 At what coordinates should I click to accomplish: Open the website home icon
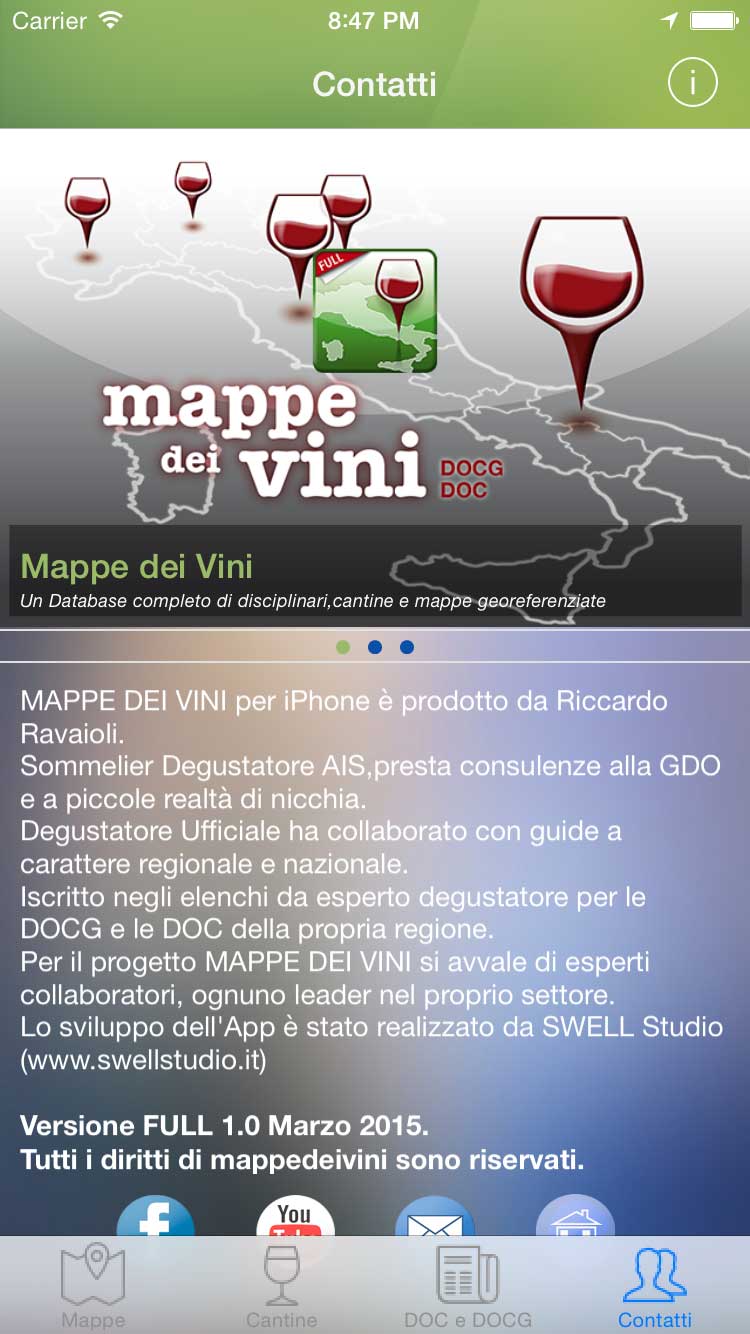(575, 1216)
